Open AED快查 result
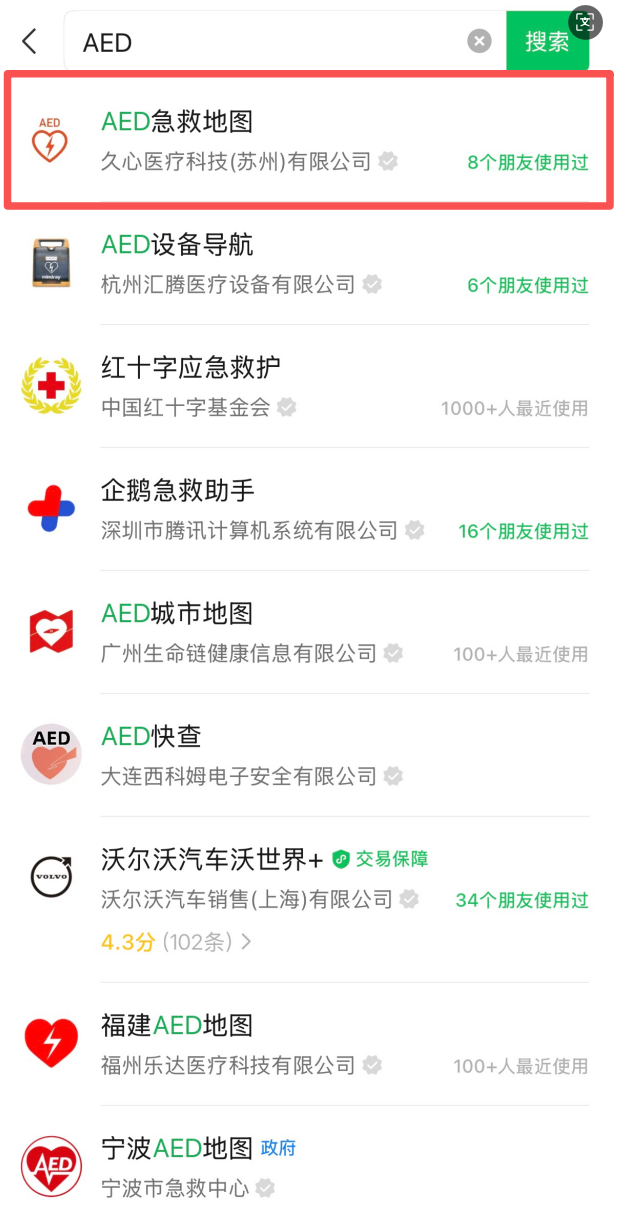The height and width of the screenshot is (1220, 620). coord(309,755)
